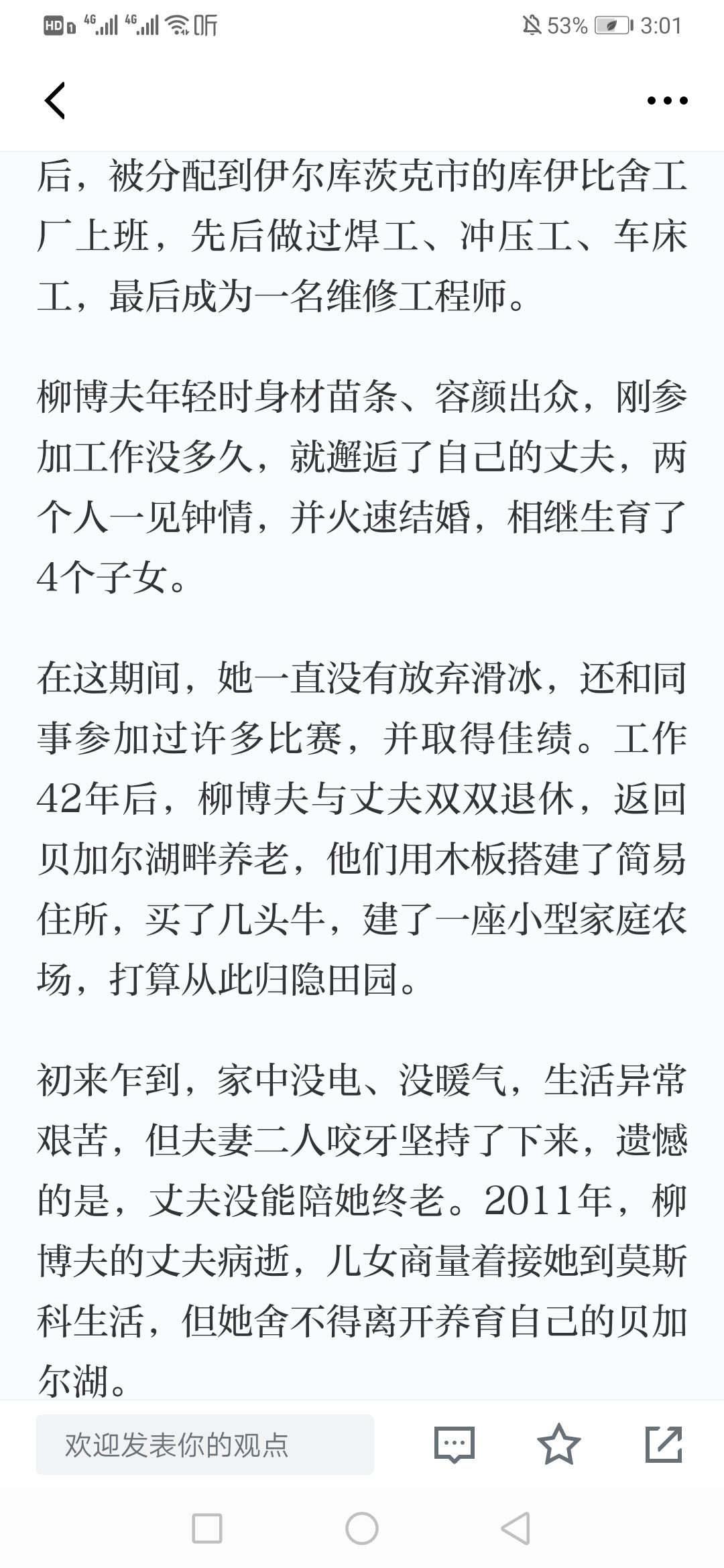This screenshot has height=1568, width=724.
Task: Share the article via the share icon
Action: point(664,1444)
